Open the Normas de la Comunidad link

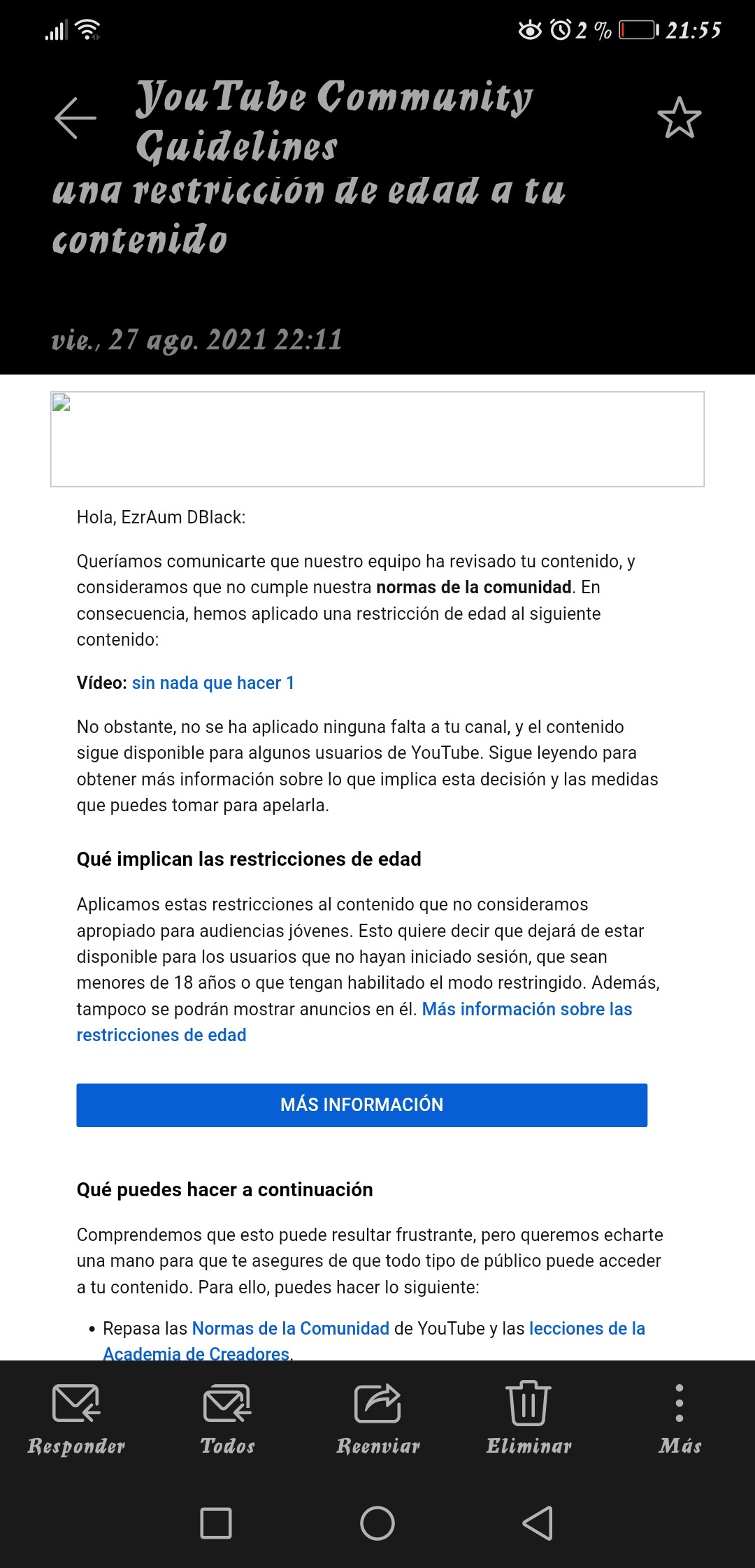(291, 1328)
